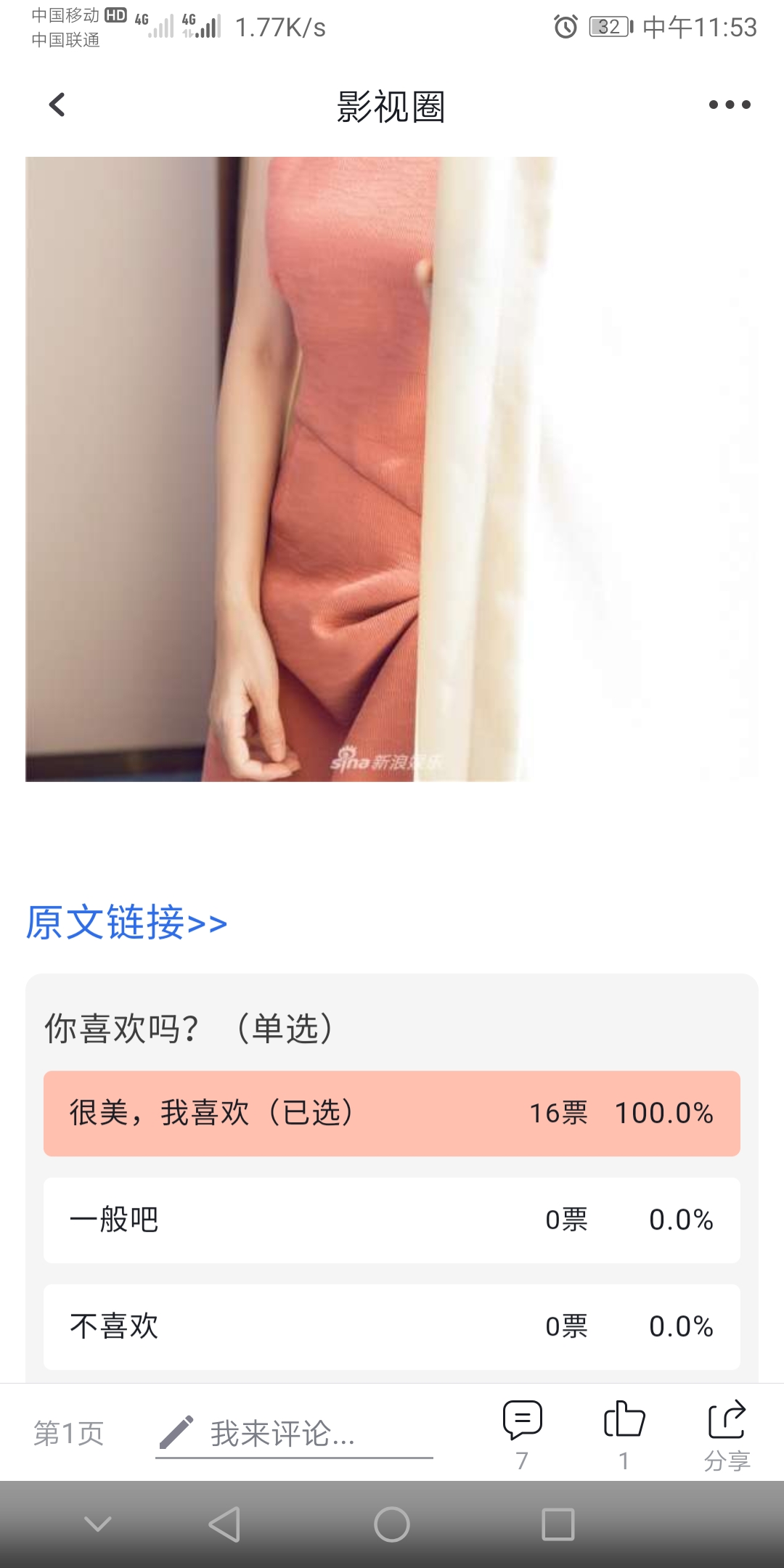Open recent apps from the navigation bar
This screenshot has height=1568, width=784.
tap(558, 1524)
